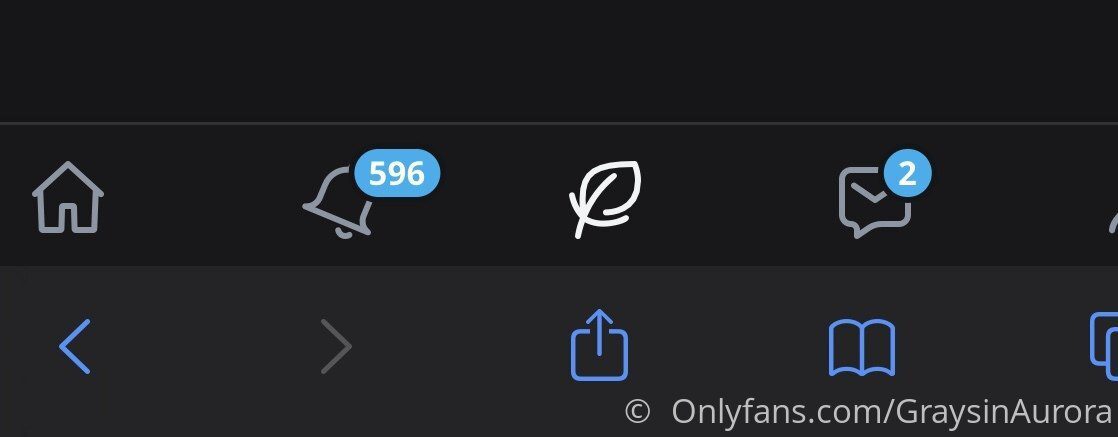Viewport: 1118px width, 437px height.
Task: Go back in the browser
Action: [x=75, y=346]
